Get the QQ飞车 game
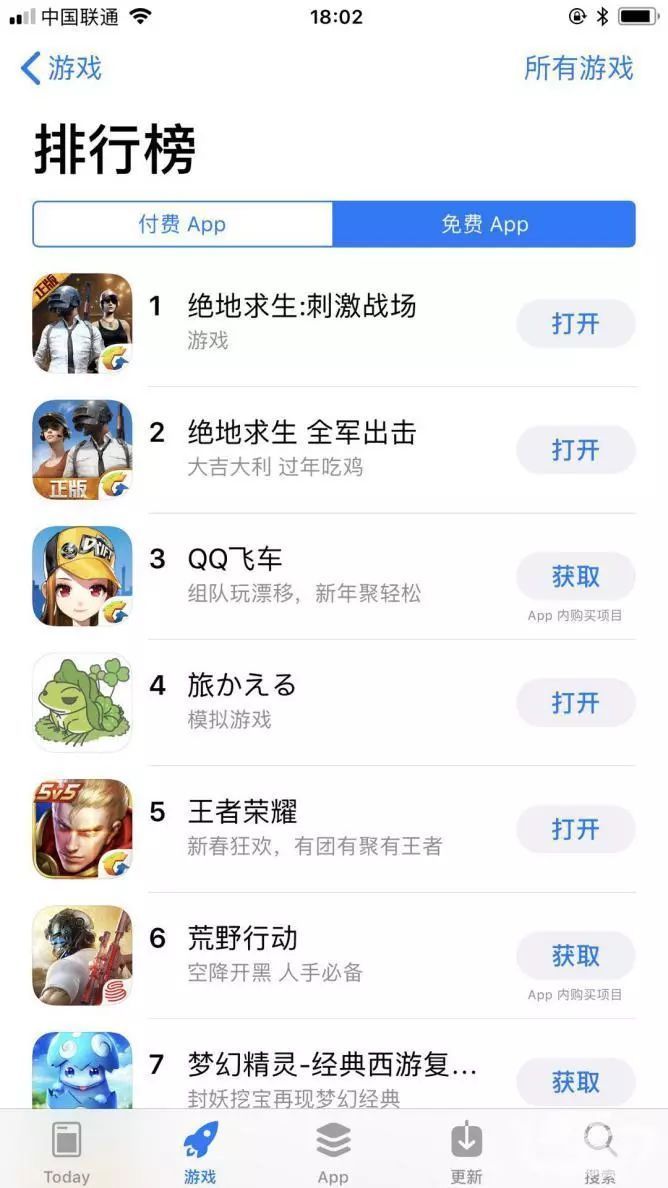Viewport: 668px width, 1188px height. [575, 576]
